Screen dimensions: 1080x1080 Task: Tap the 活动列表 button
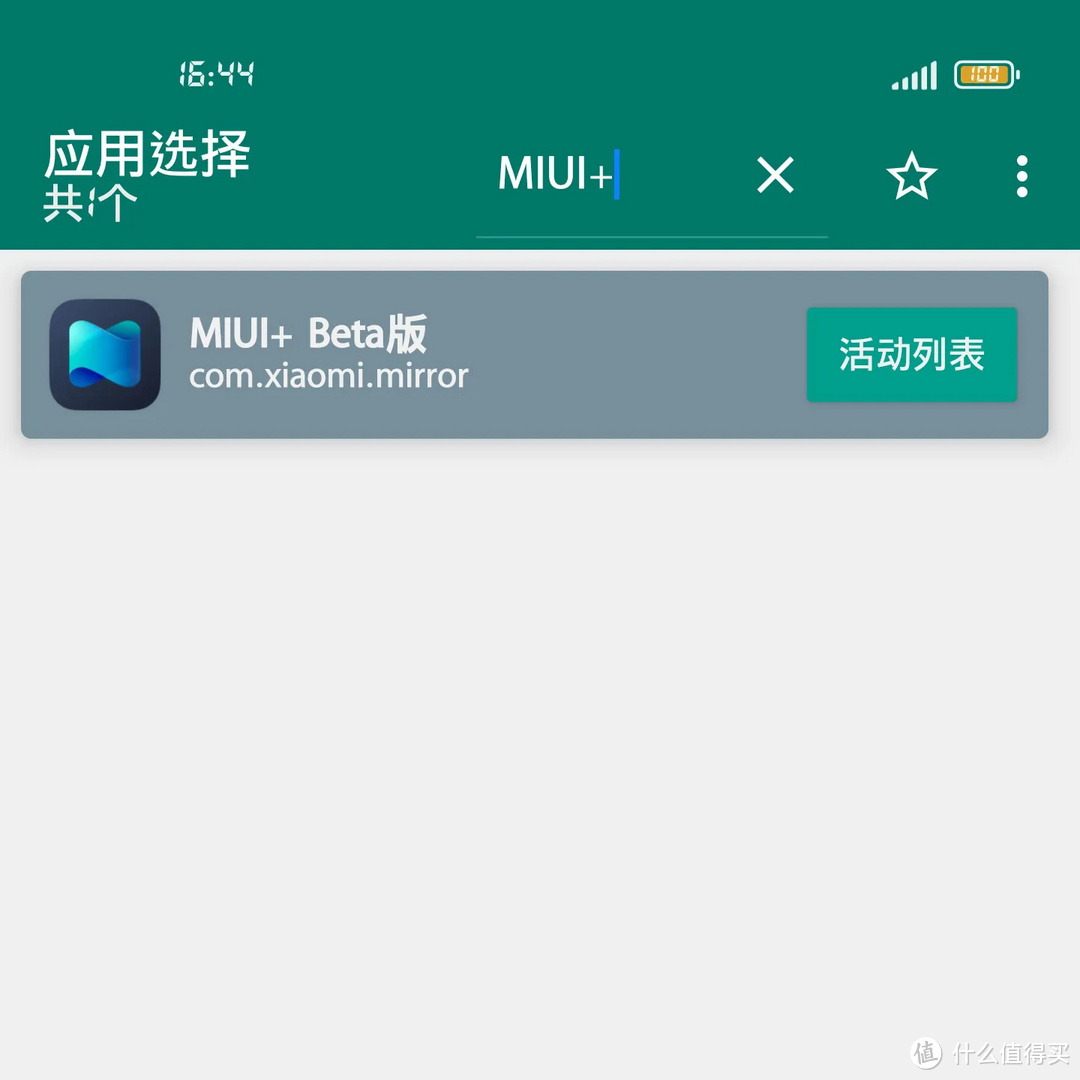coord(911,355)
